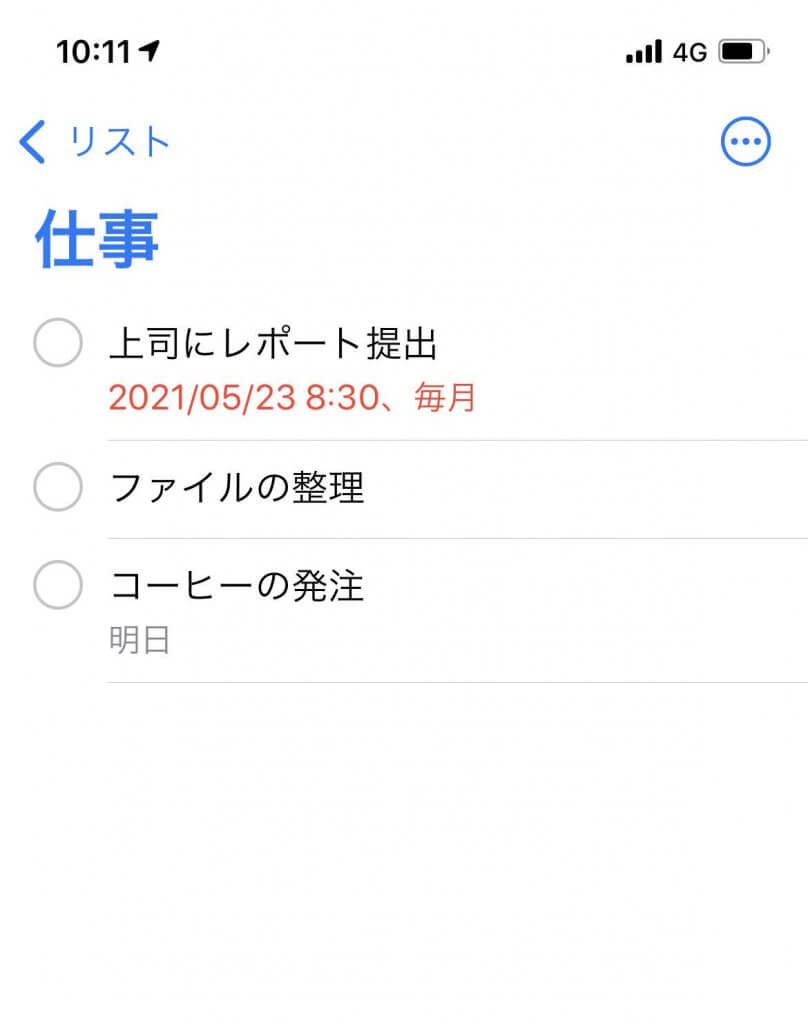Edit the ファイルの整理 reminder
This screenshot has width=808, height=1024.
237,488
